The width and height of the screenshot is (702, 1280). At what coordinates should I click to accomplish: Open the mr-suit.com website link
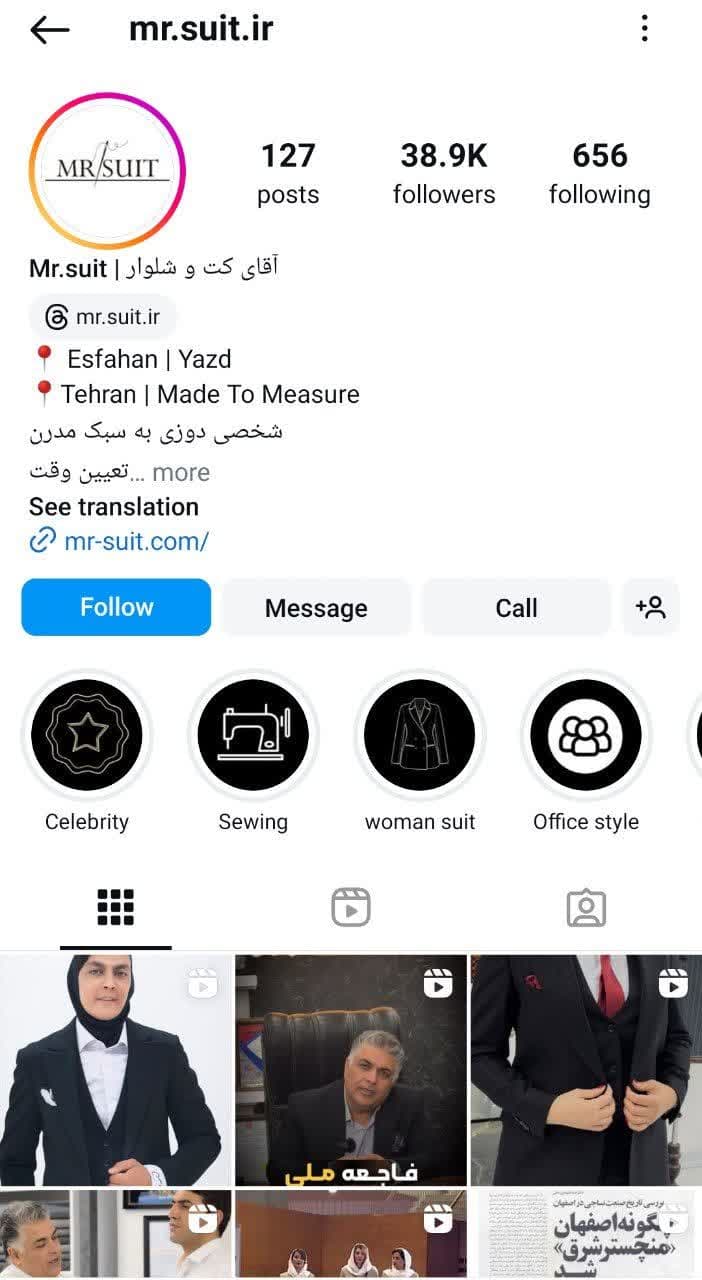coord(135,542)
